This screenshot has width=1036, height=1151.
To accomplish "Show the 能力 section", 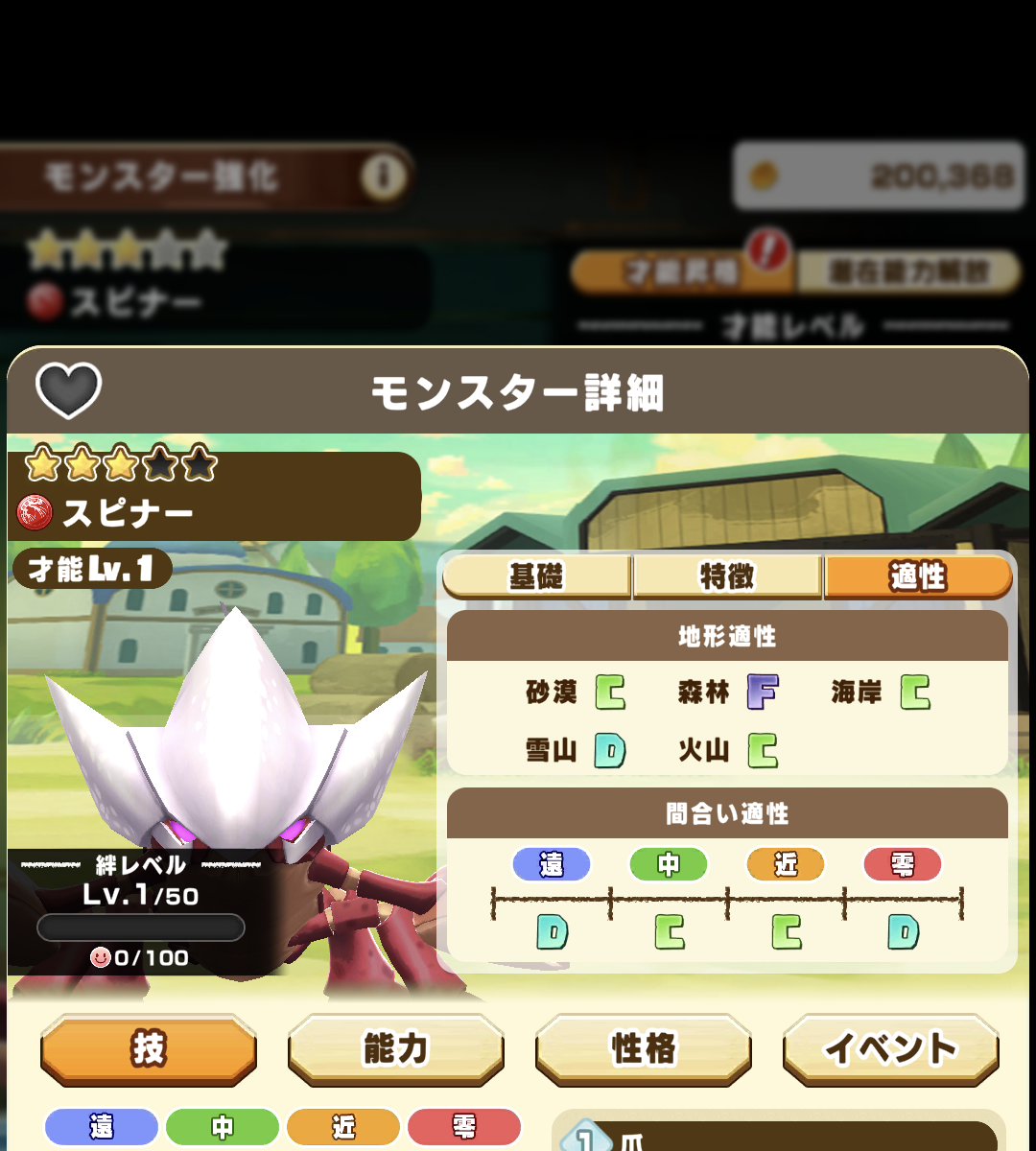I will tap(395, 1049).
